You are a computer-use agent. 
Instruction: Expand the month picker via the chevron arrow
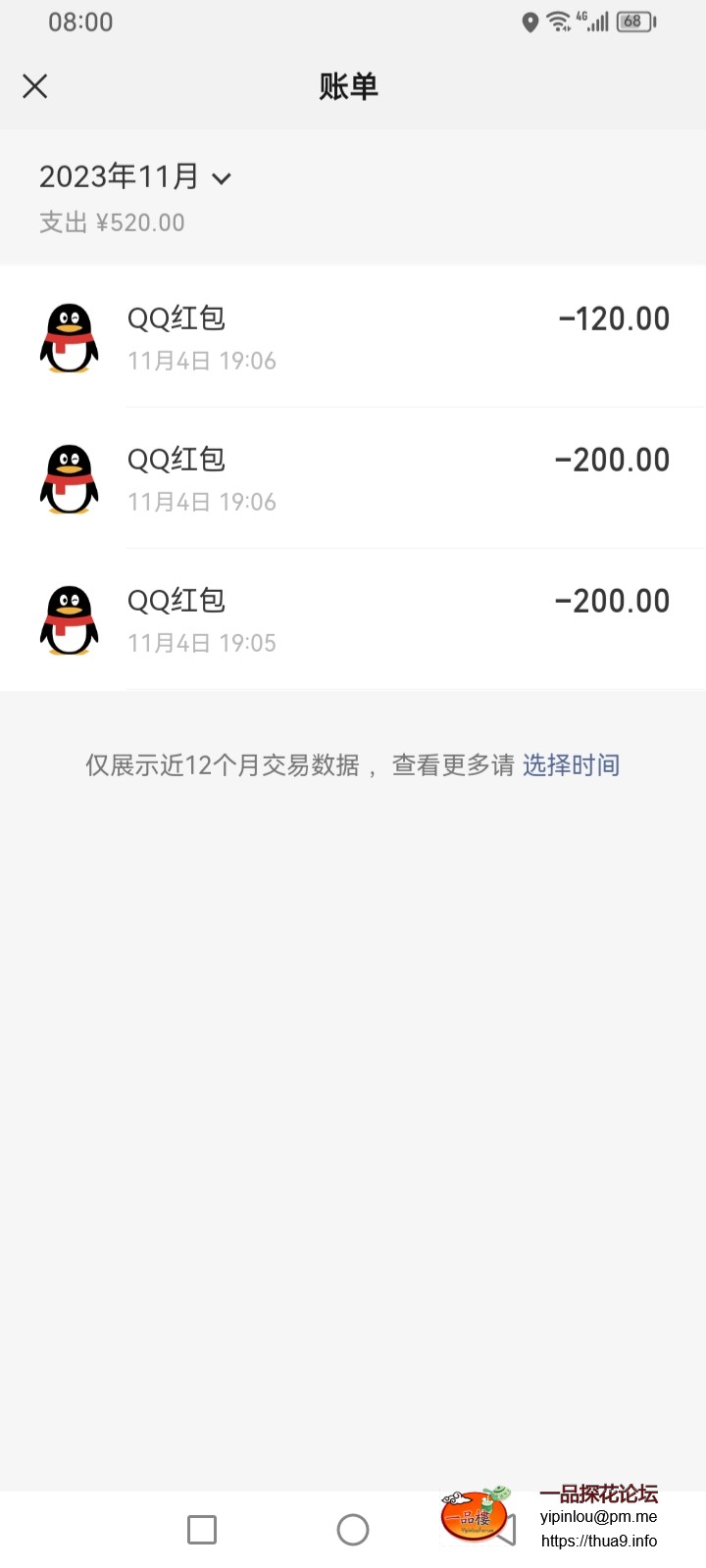[223, 179]
